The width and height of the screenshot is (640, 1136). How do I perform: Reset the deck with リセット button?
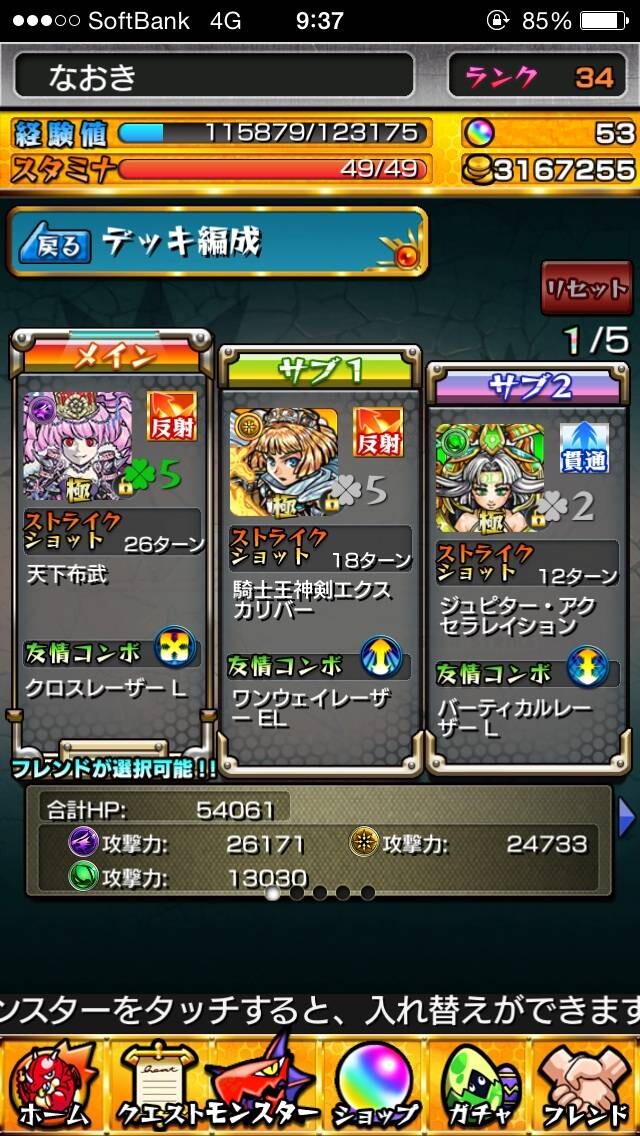(586, 288)
